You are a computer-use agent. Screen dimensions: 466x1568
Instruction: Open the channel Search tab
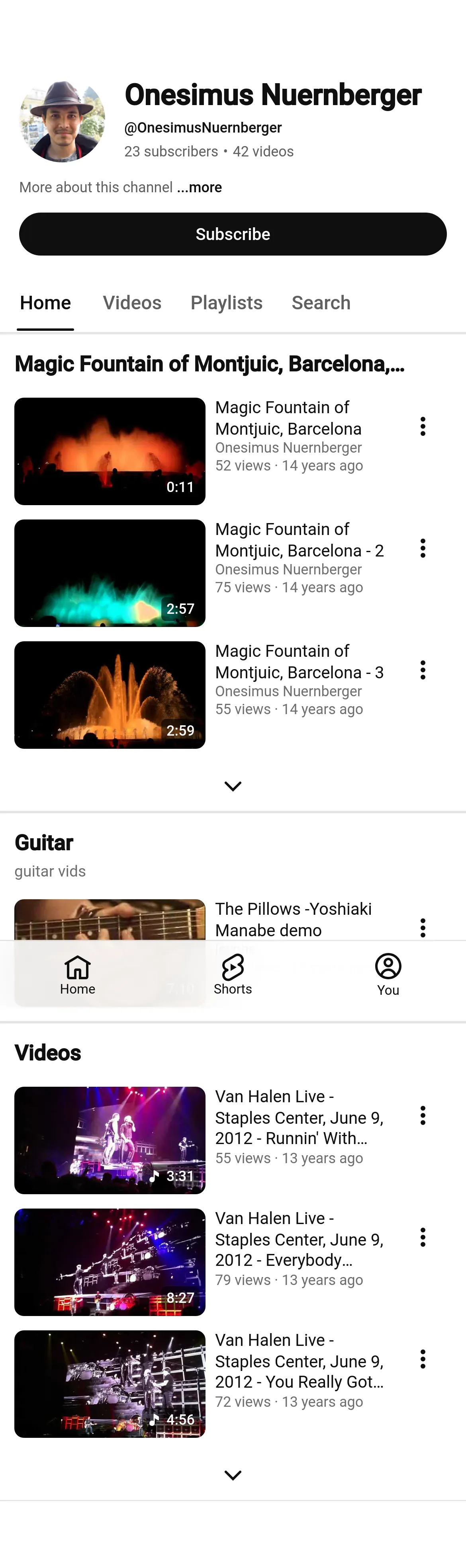pos(321,303)
